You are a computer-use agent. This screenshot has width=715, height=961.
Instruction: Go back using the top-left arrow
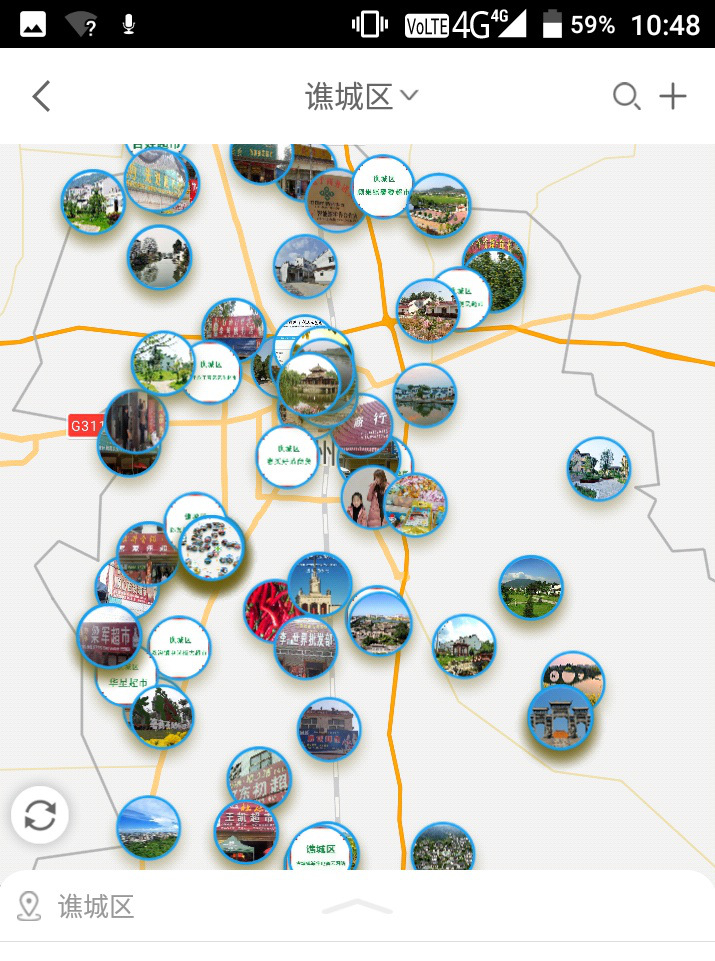click(41, 97)
